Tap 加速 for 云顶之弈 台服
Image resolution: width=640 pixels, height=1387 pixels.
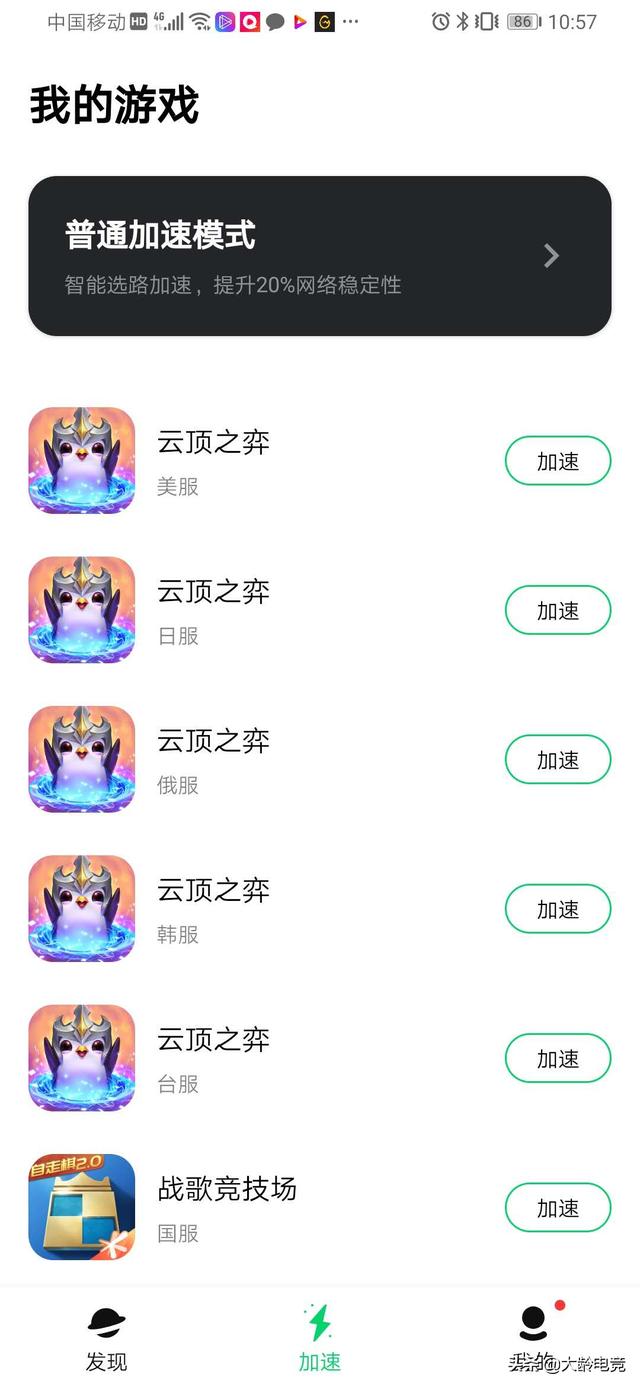pyautogui.click(x=558, y=1059)
